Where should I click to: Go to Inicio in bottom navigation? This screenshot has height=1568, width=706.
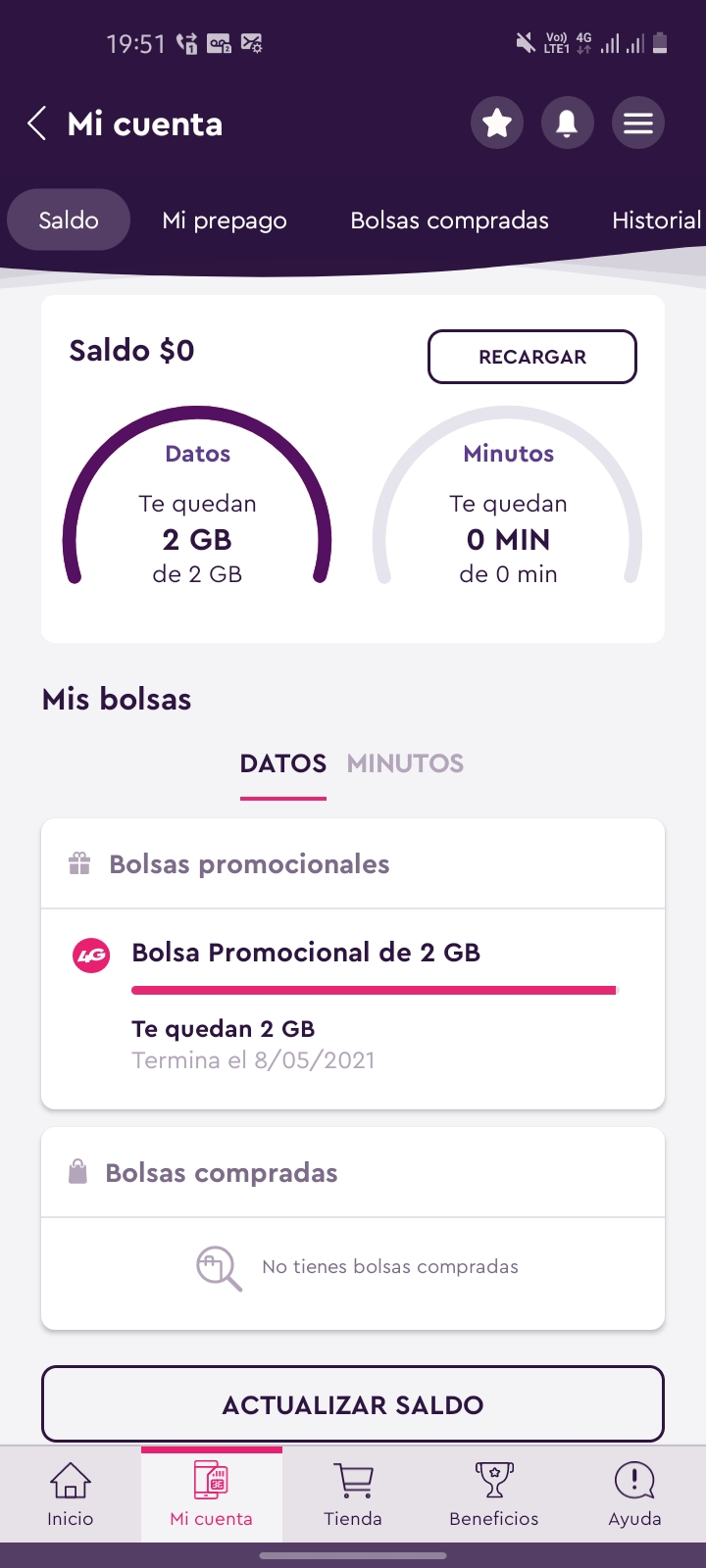71,1494
